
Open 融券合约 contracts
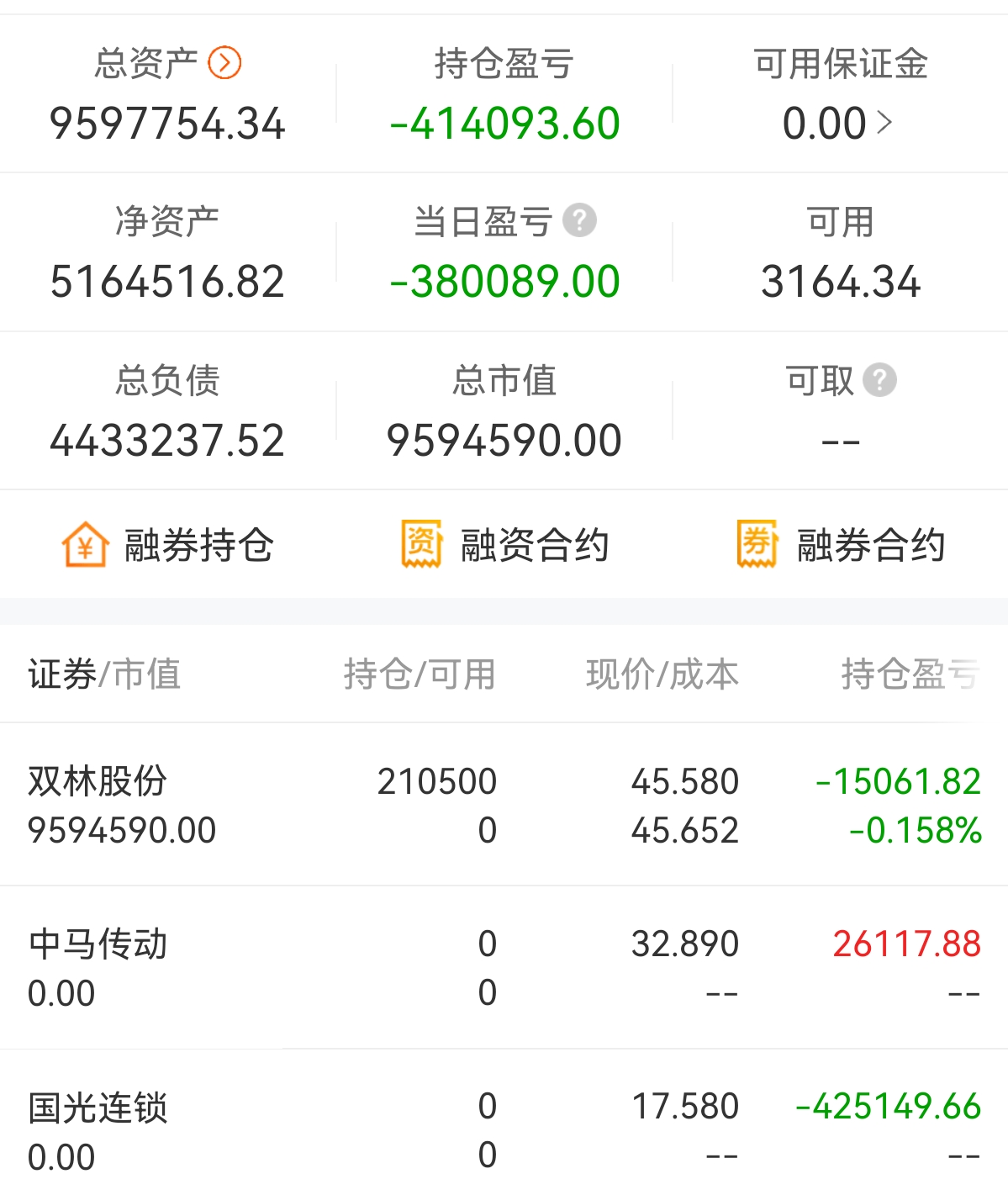click(841, 545)
